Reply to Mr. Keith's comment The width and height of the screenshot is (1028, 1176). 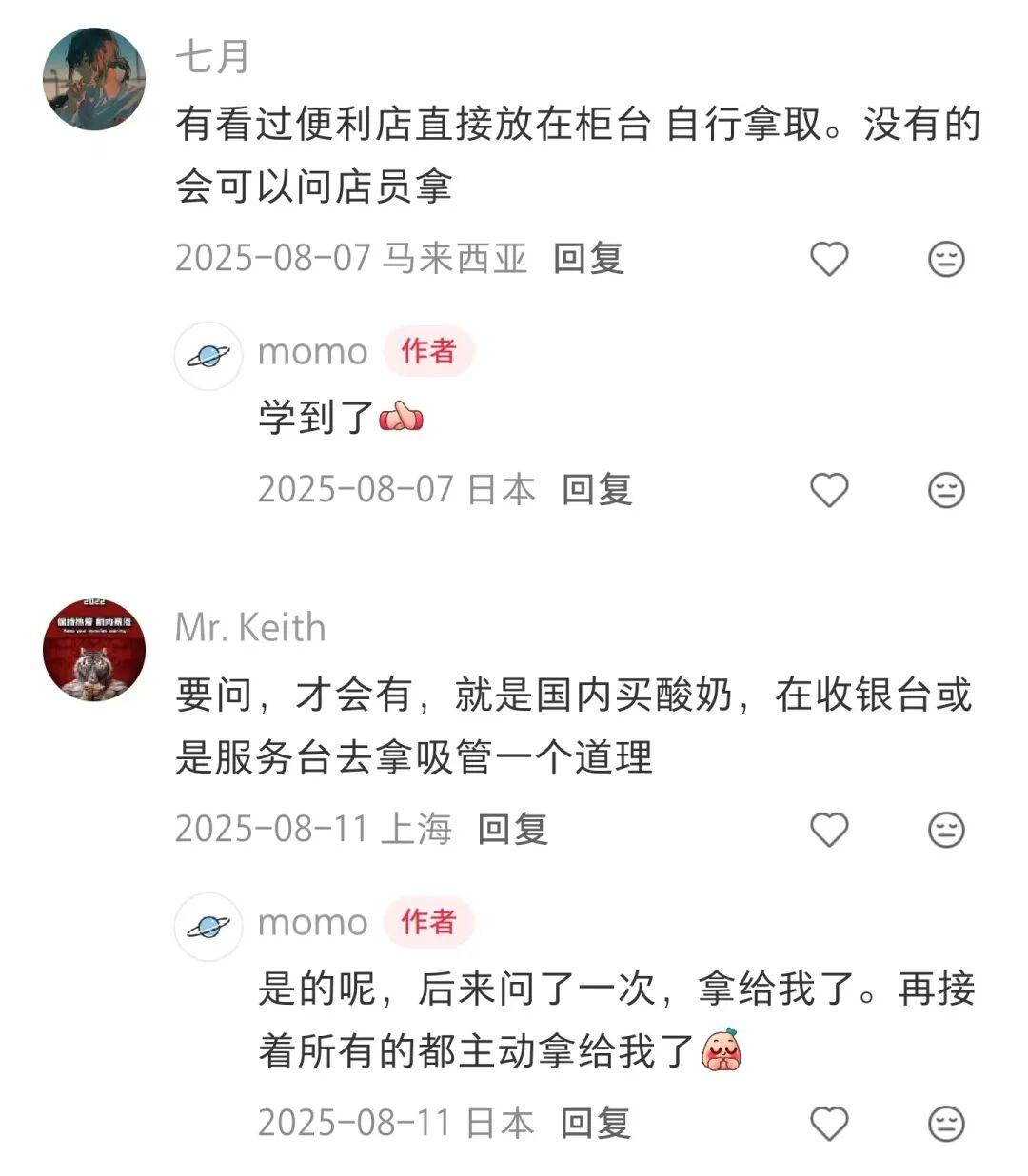click(512, 829)
